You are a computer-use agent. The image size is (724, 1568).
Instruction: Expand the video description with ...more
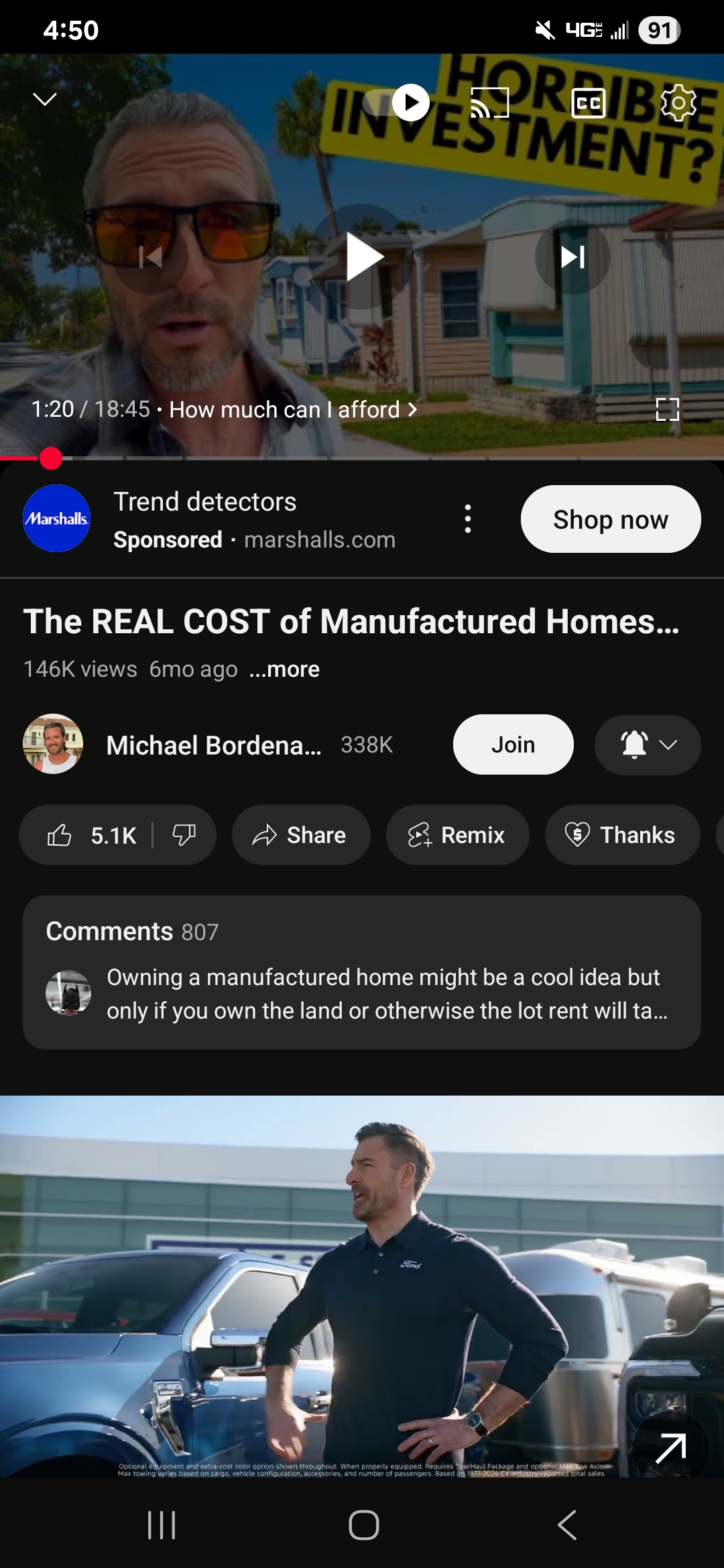[x=284, y=669]
